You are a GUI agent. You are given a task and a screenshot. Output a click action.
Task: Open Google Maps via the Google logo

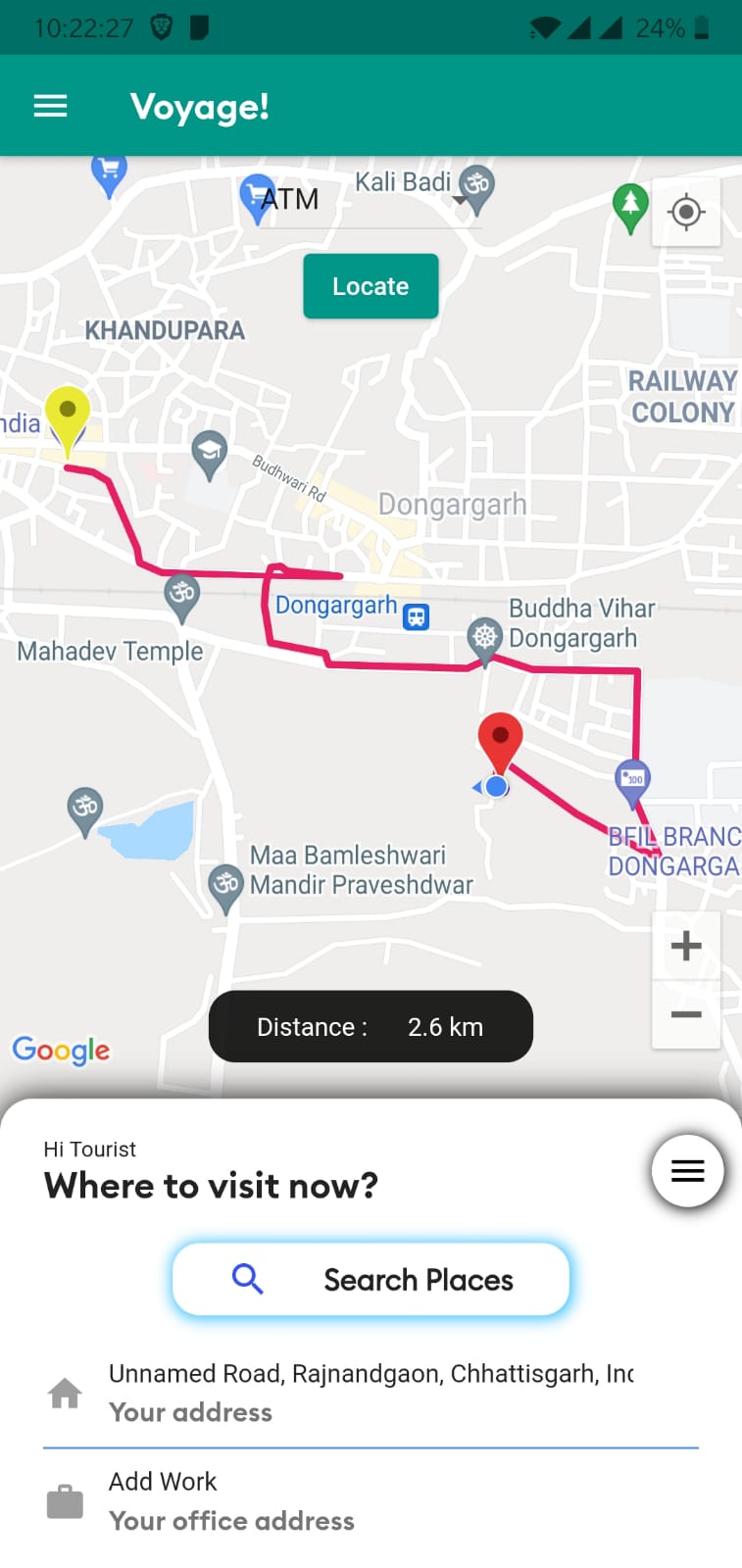pyautogui.click(x=61, y=1051)
